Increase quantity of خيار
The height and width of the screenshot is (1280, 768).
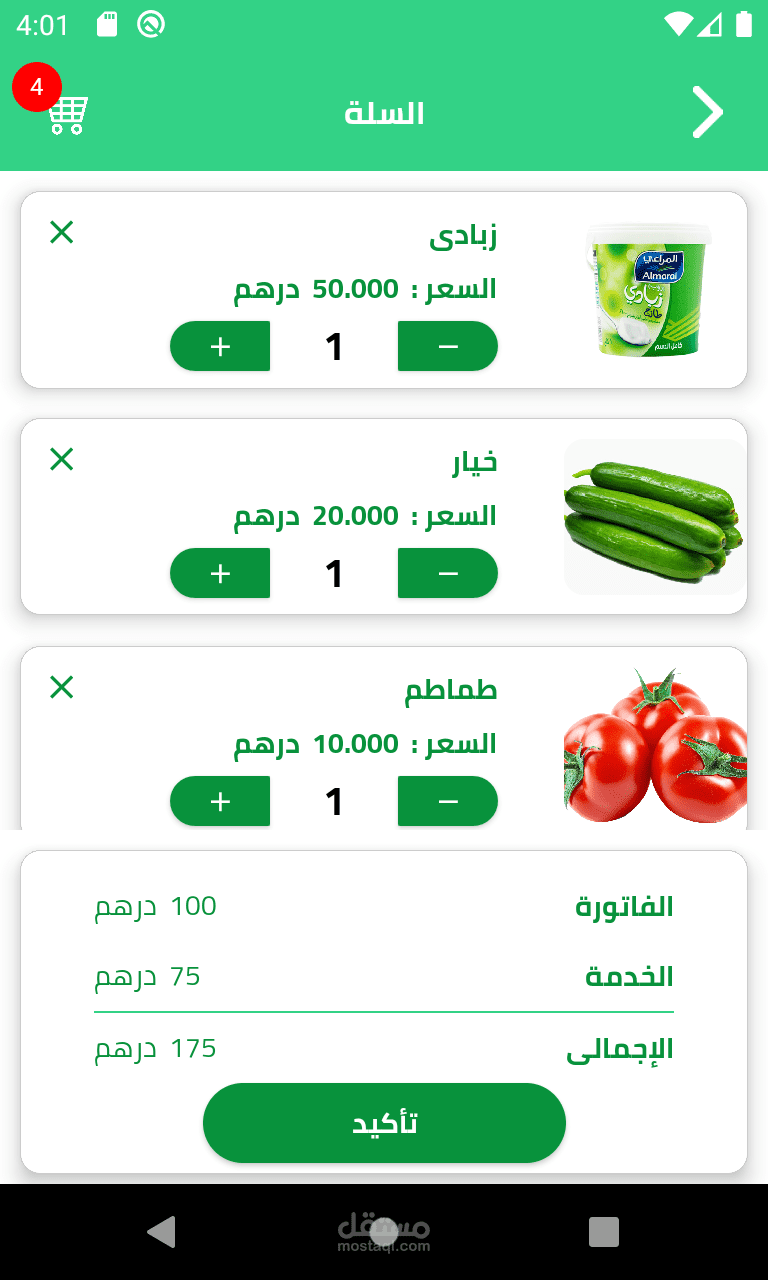point(220,573)
